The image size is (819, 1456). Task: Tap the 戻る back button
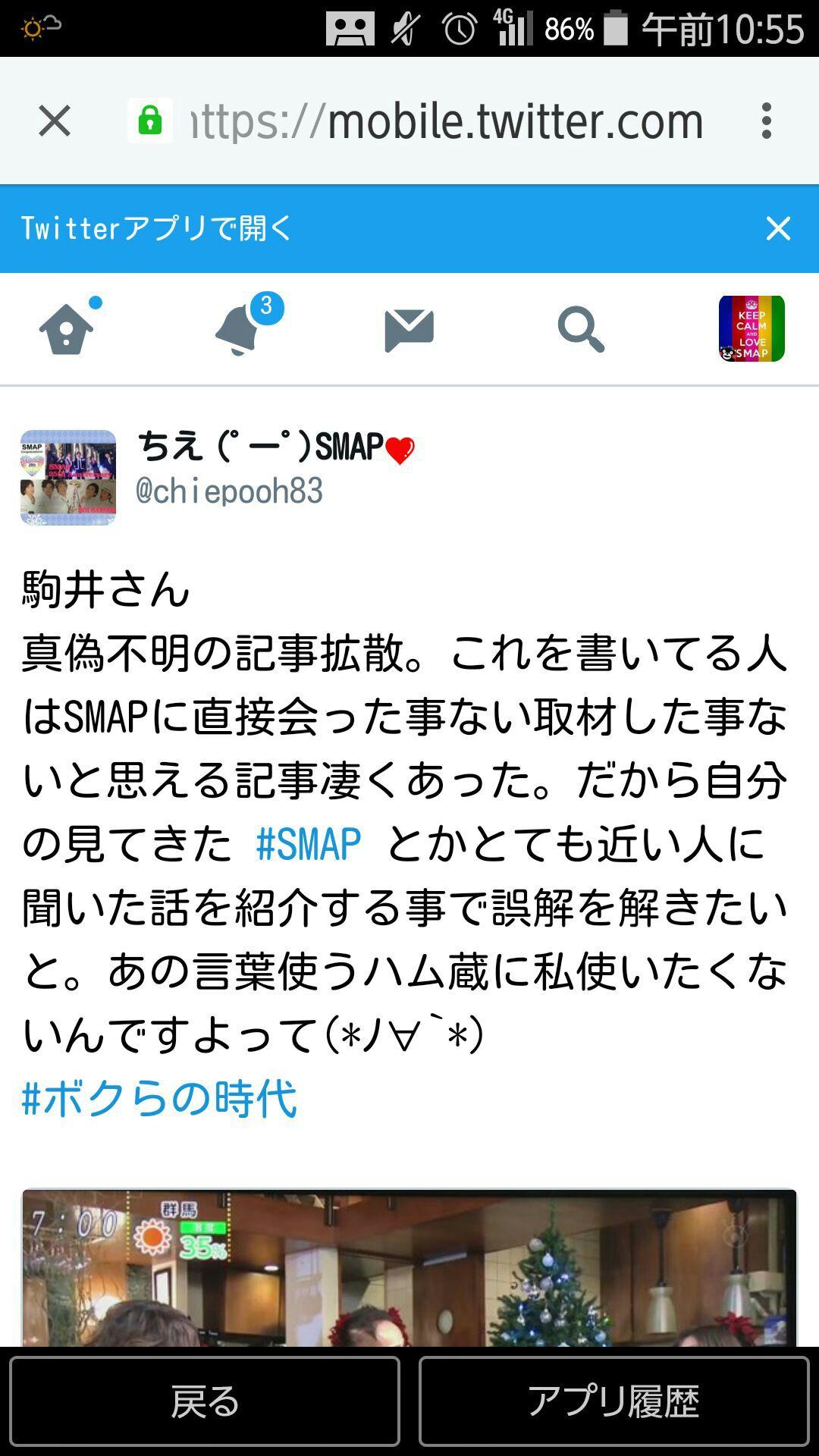pyautogui.click(x=205, y=1401)
